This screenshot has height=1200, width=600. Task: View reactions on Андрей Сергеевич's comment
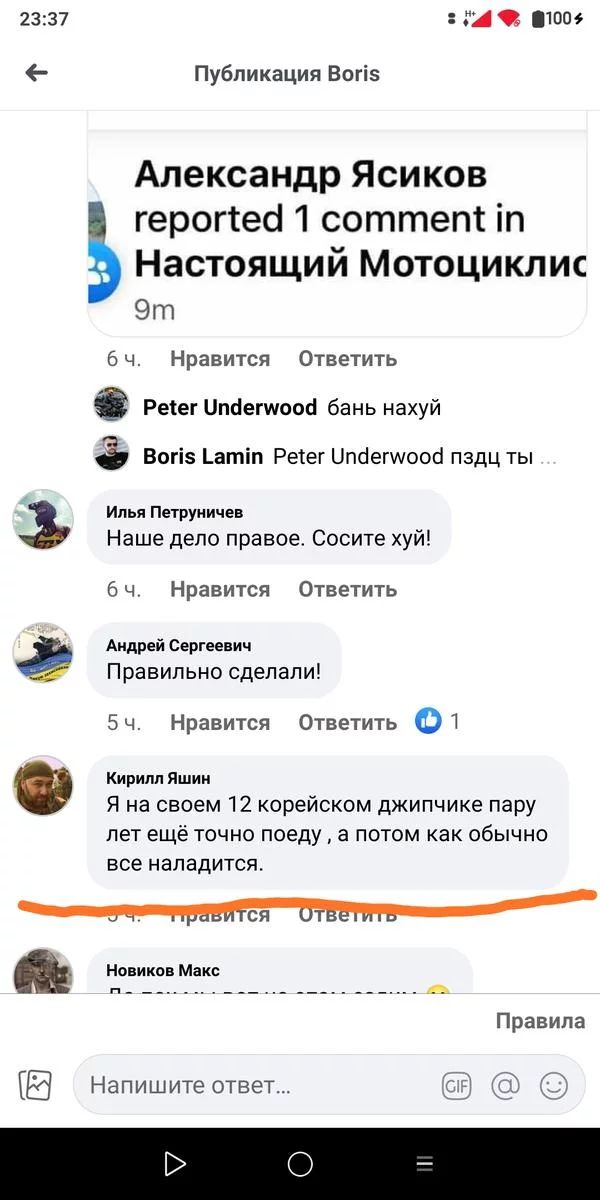point(438,721)
